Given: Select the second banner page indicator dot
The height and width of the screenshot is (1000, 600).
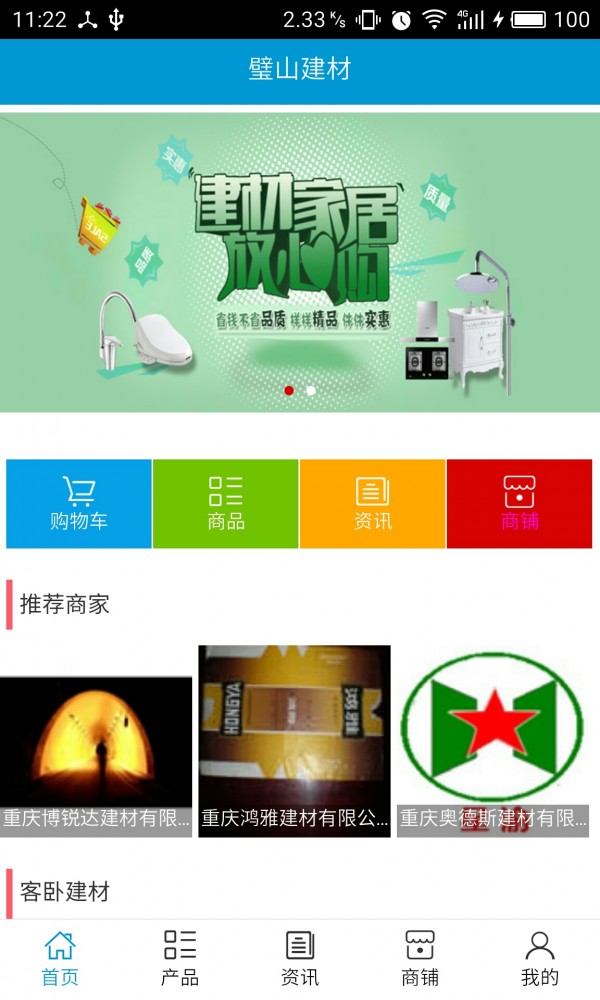Looking at the screenshot, I should [x=311, y=391].
